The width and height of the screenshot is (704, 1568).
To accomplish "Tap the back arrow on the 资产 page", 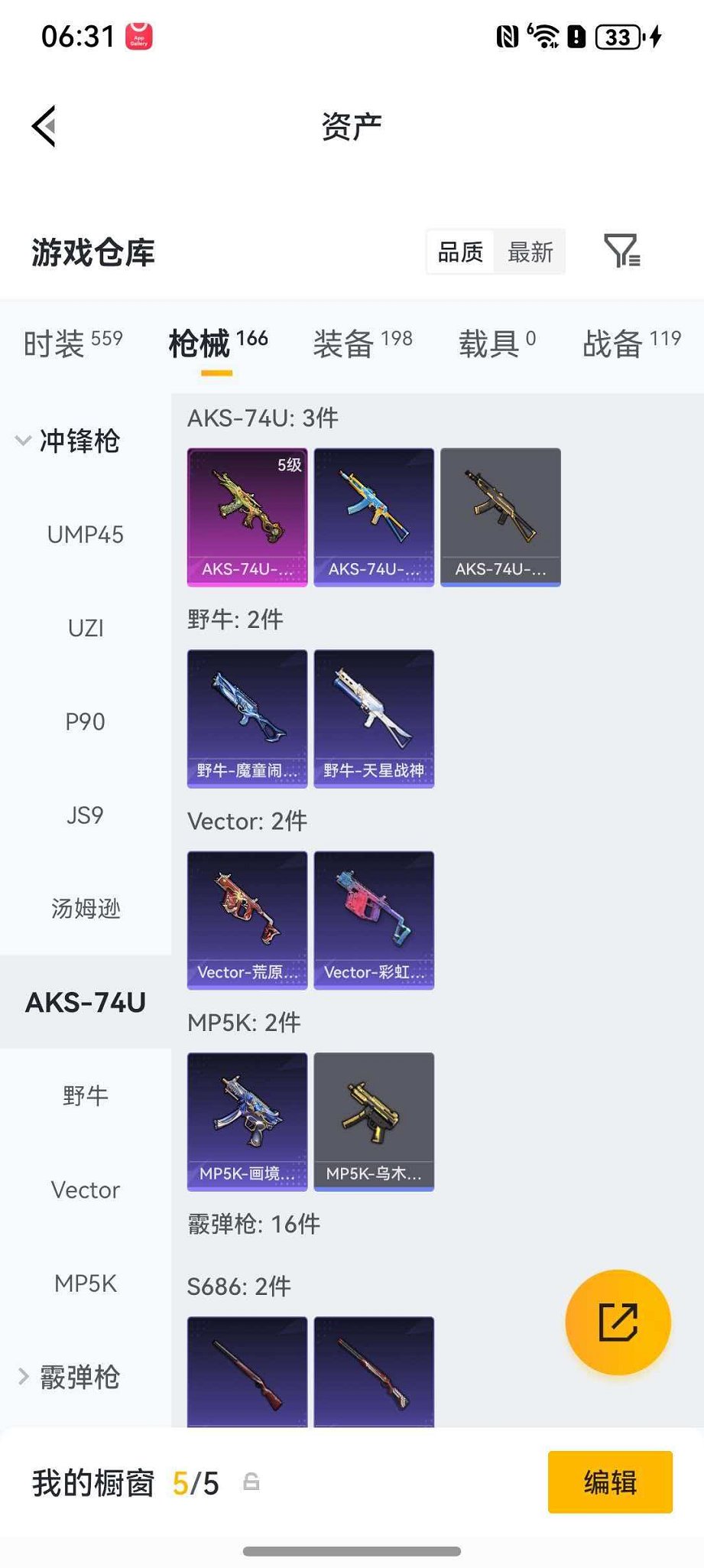I will pos(44,126).
